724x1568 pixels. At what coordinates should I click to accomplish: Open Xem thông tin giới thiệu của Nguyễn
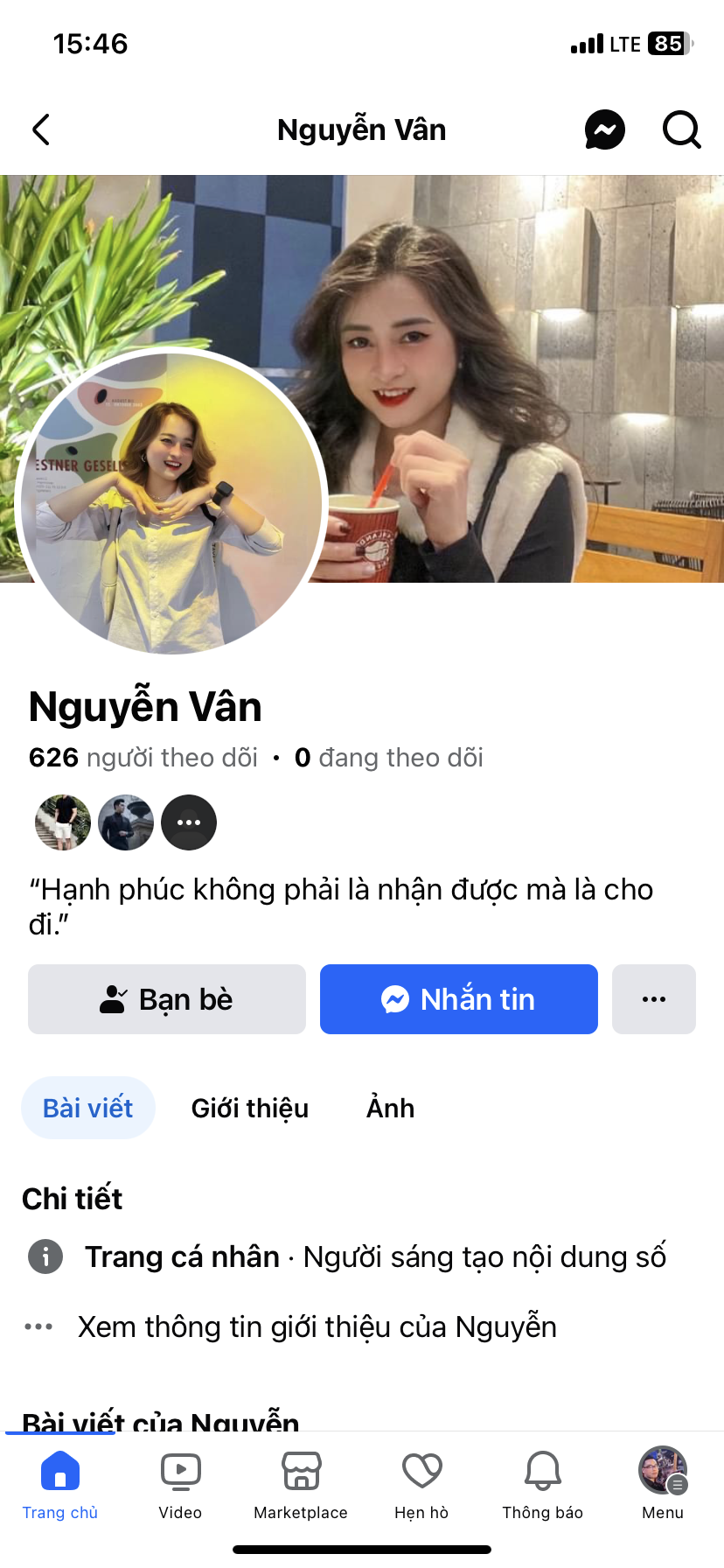coord(317,1326)
